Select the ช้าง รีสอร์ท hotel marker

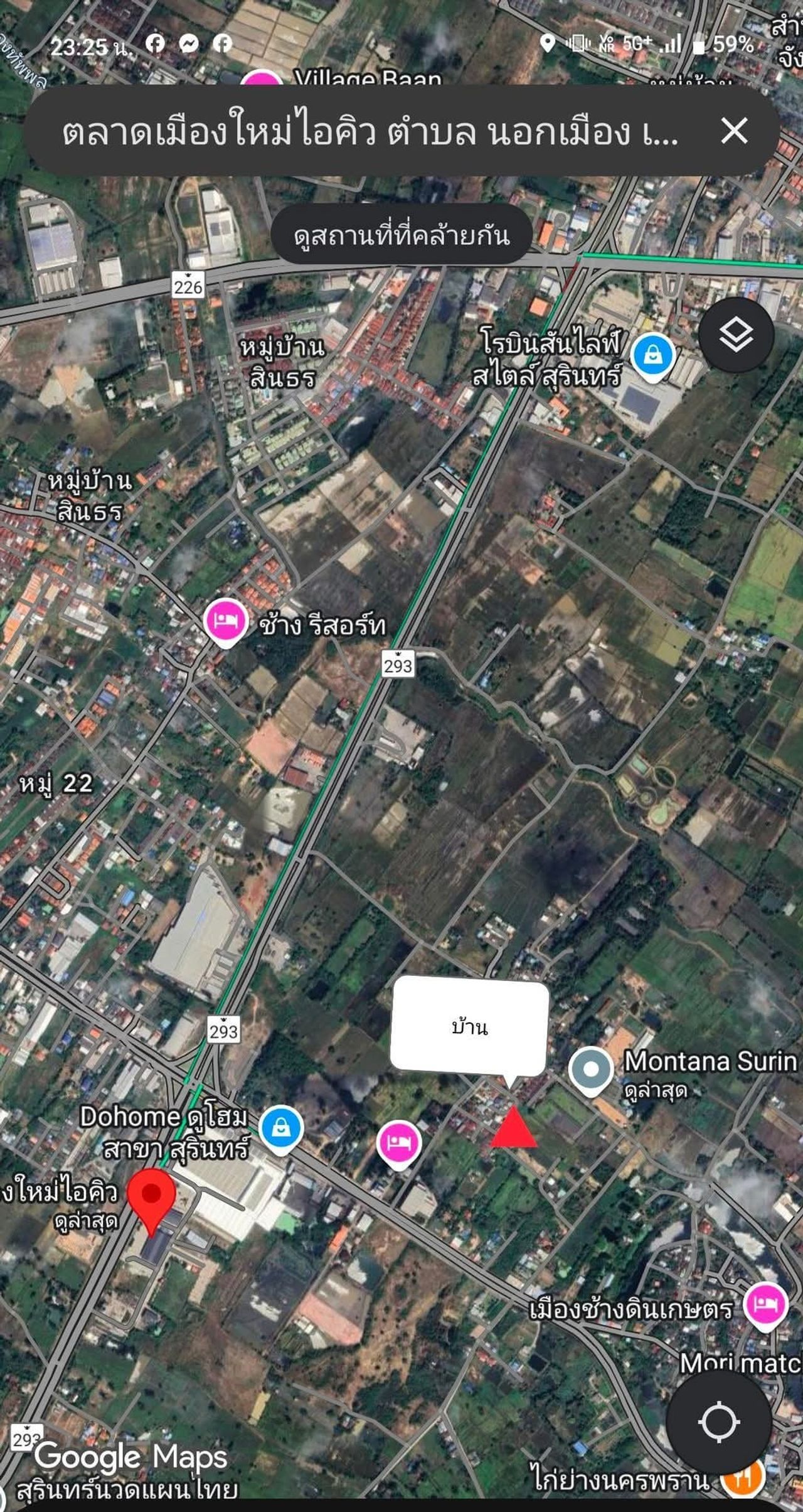point(226,620)
